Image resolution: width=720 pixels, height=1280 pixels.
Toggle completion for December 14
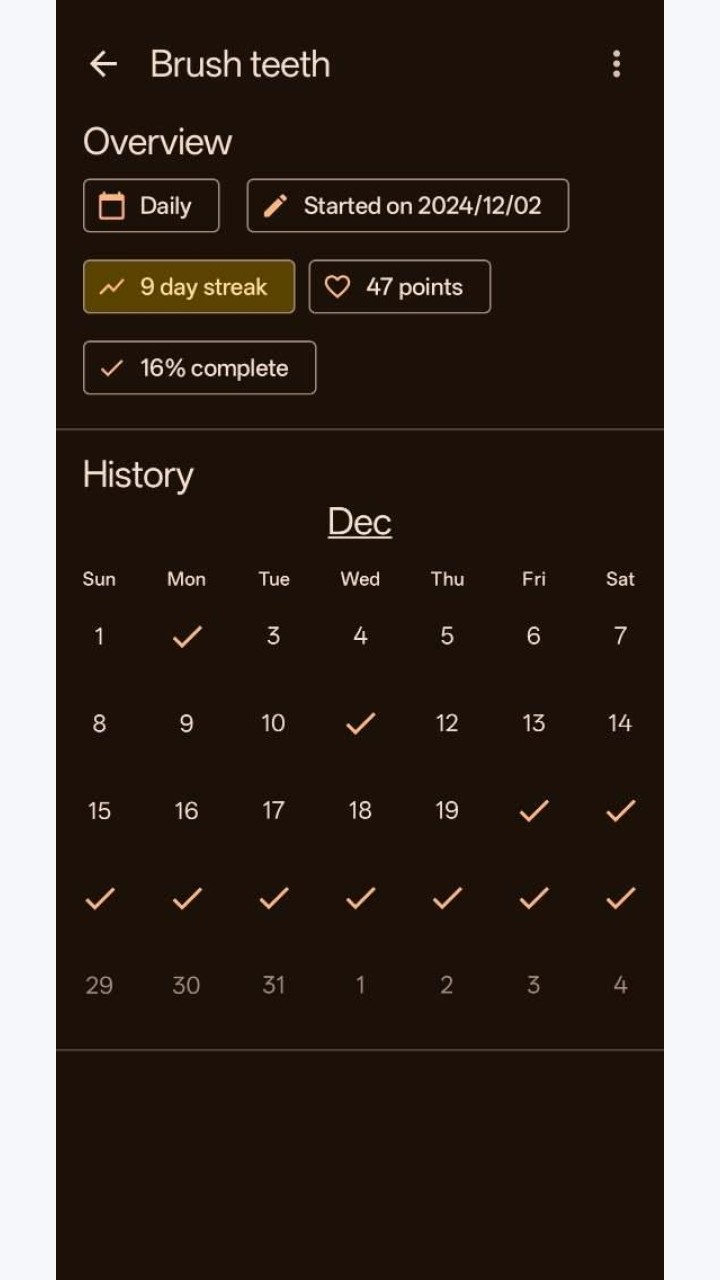point(620,723)
